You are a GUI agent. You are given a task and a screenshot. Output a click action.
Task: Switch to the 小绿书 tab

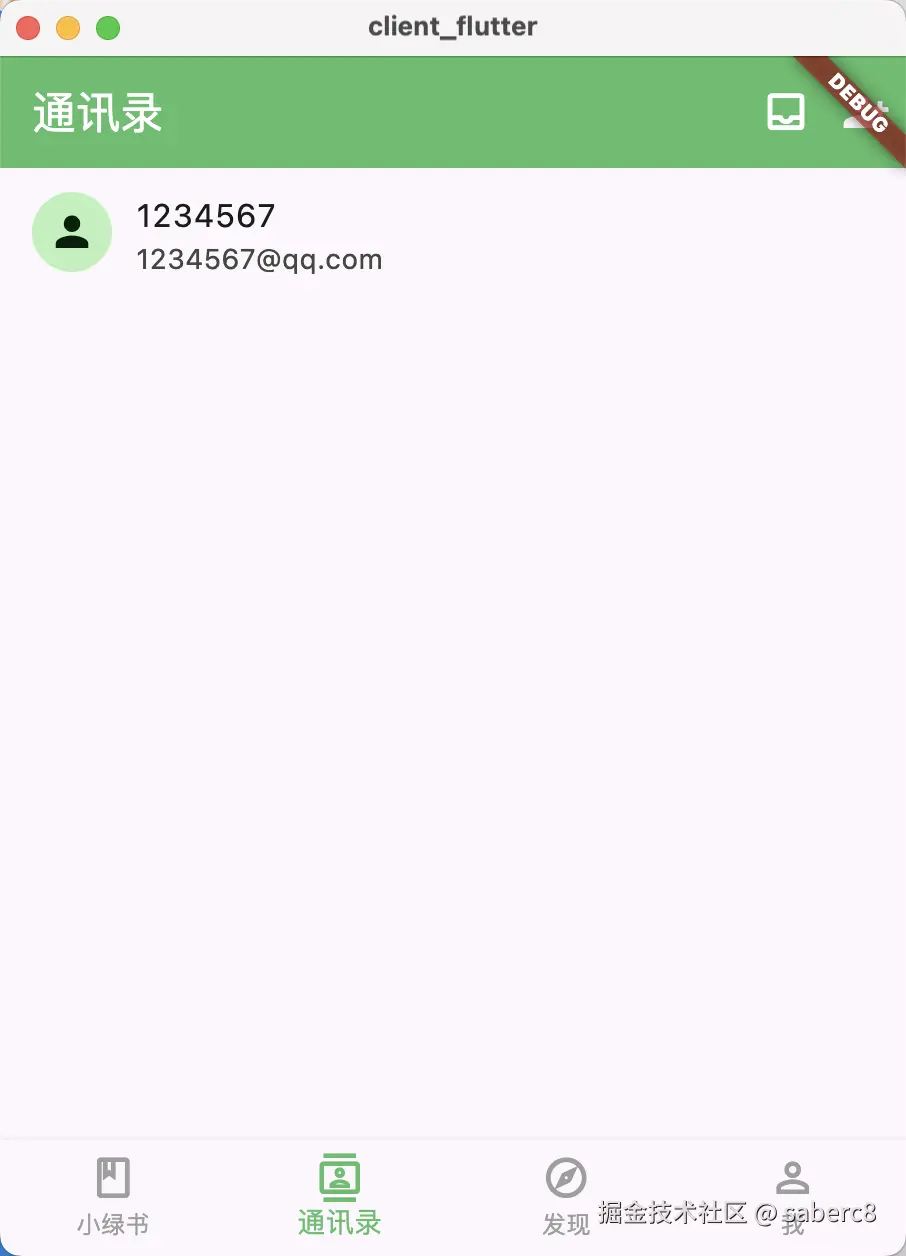coord(113,1196)
